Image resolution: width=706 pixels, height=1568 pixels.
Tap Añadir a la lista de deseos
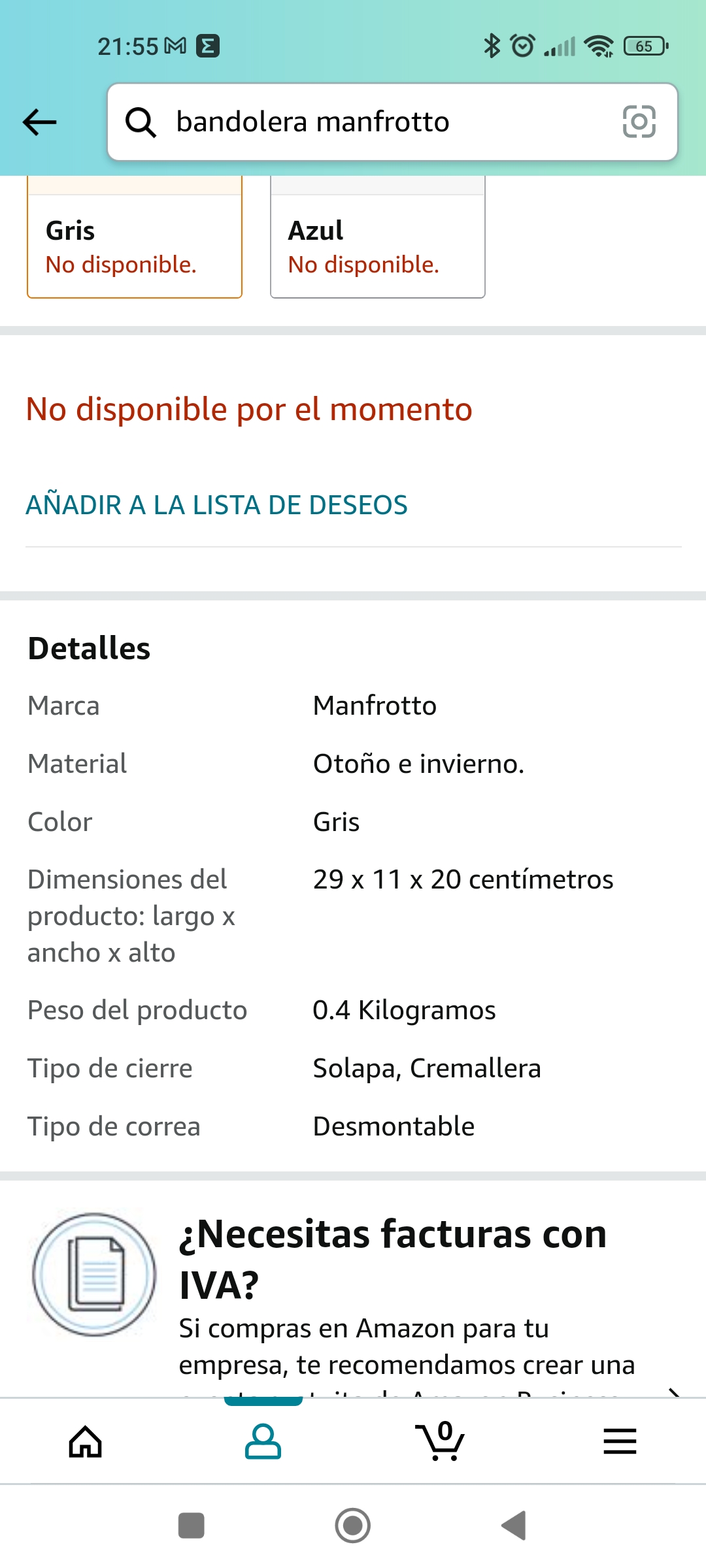(x=216, y=505)
